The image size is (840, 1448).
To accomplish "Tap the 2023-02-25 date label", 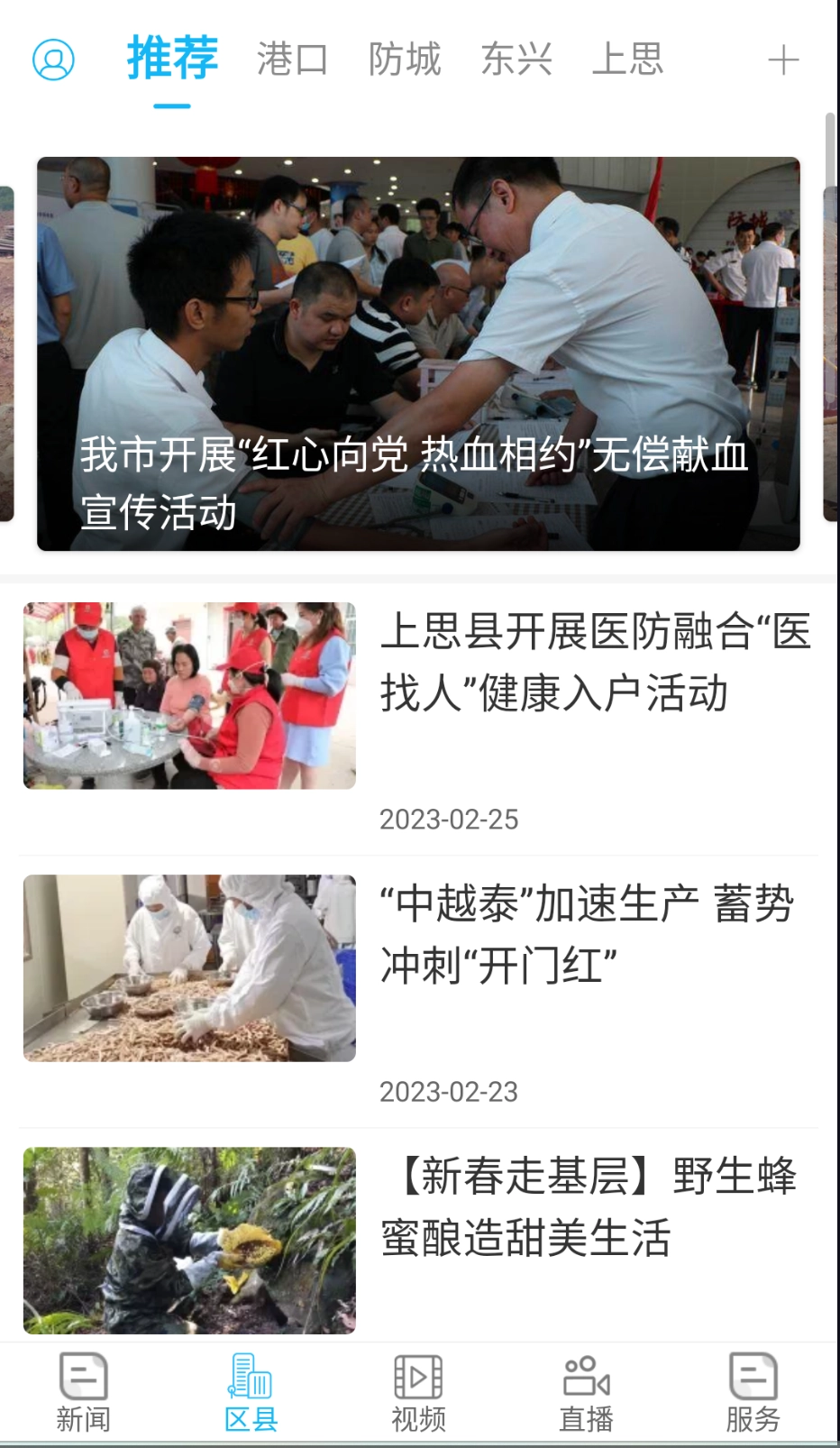I will (450, 820).
